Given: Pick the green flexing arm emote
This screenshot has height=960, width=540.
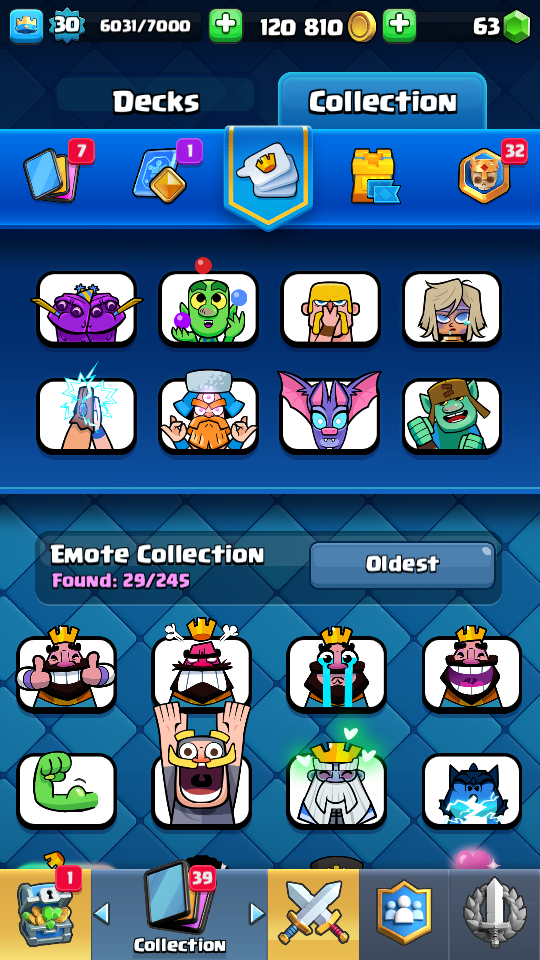Looking at the screenshot, I should [x=66, y=790].
